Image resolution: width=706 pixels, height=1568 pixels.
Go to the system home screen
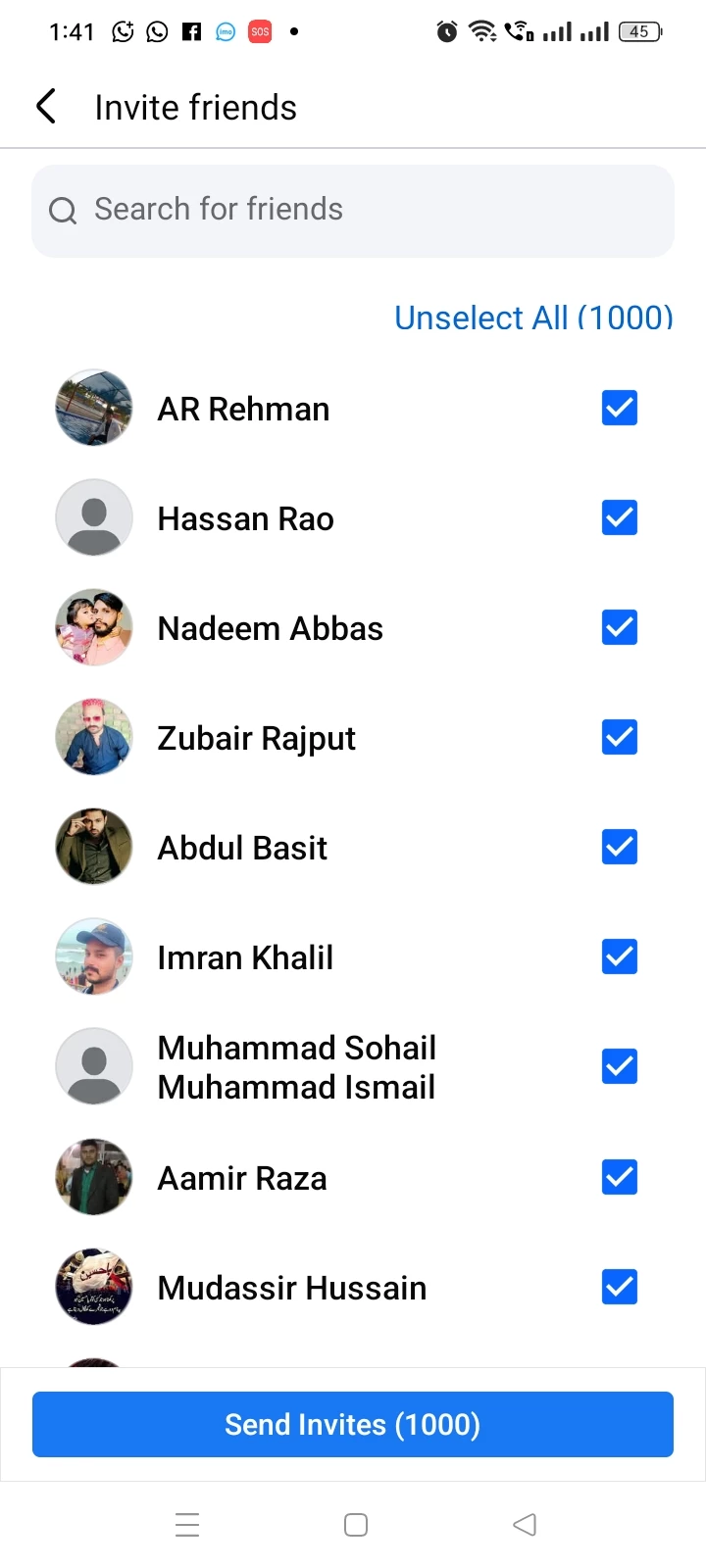point(356,1525)
